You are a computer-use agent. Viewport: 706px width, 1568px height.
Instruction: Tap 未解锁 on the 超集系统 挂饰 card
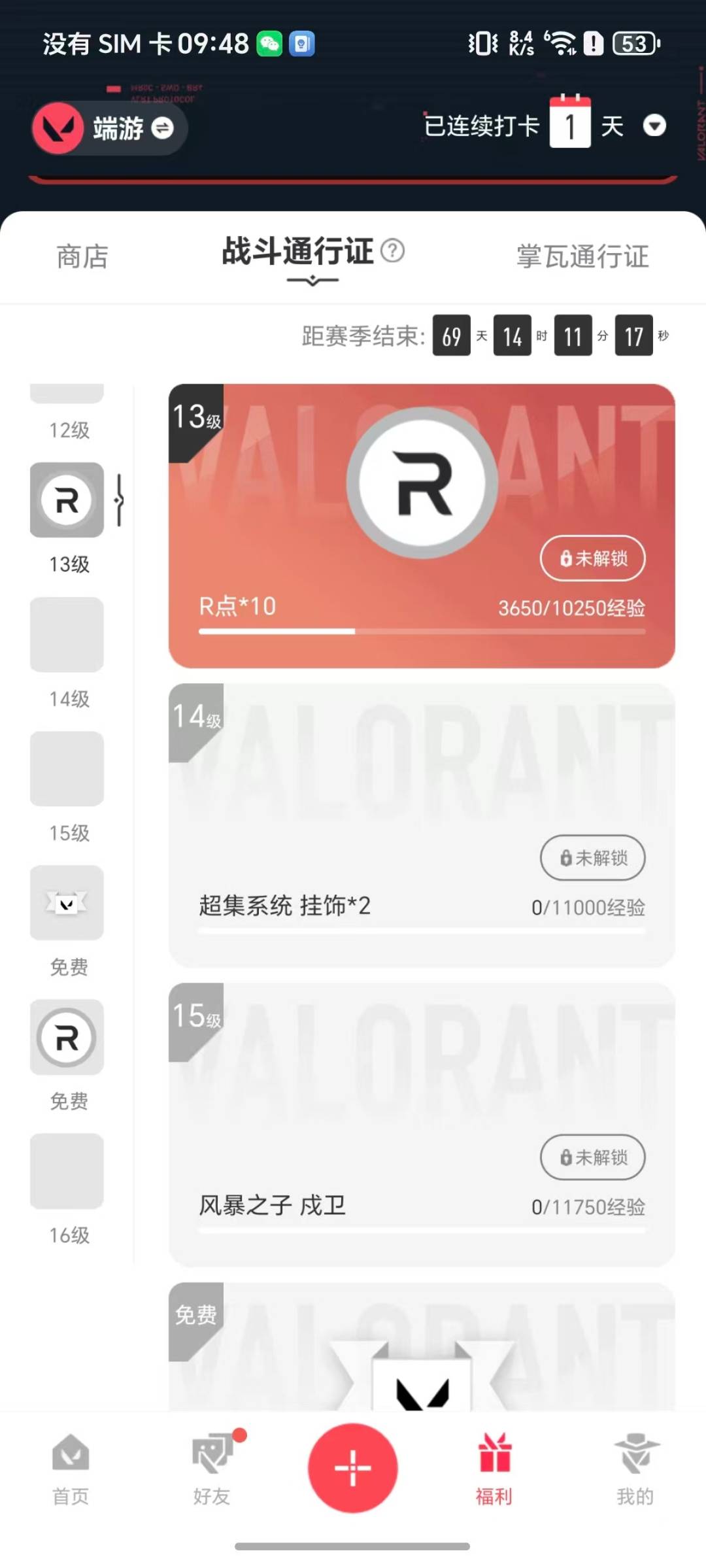(592, 859)
